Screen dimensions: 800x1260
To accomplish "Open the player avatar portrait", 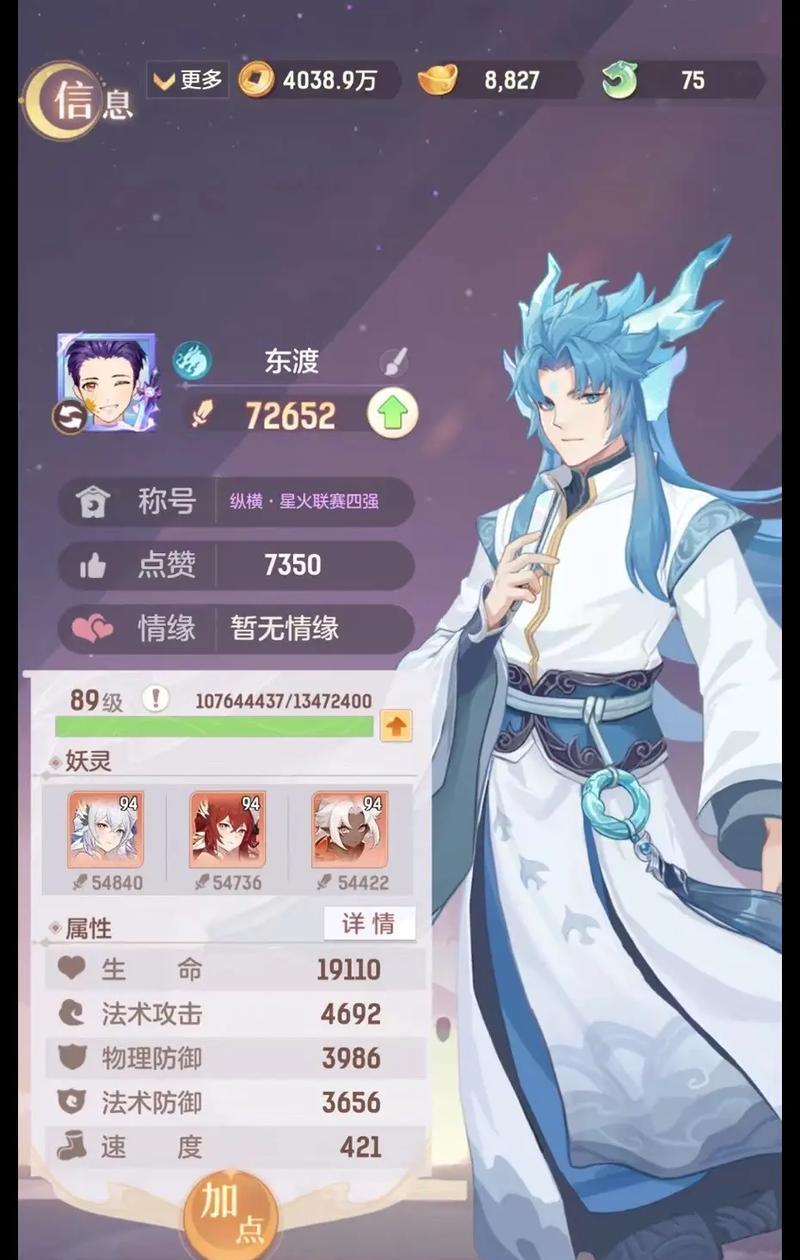I will pos(107,382).
